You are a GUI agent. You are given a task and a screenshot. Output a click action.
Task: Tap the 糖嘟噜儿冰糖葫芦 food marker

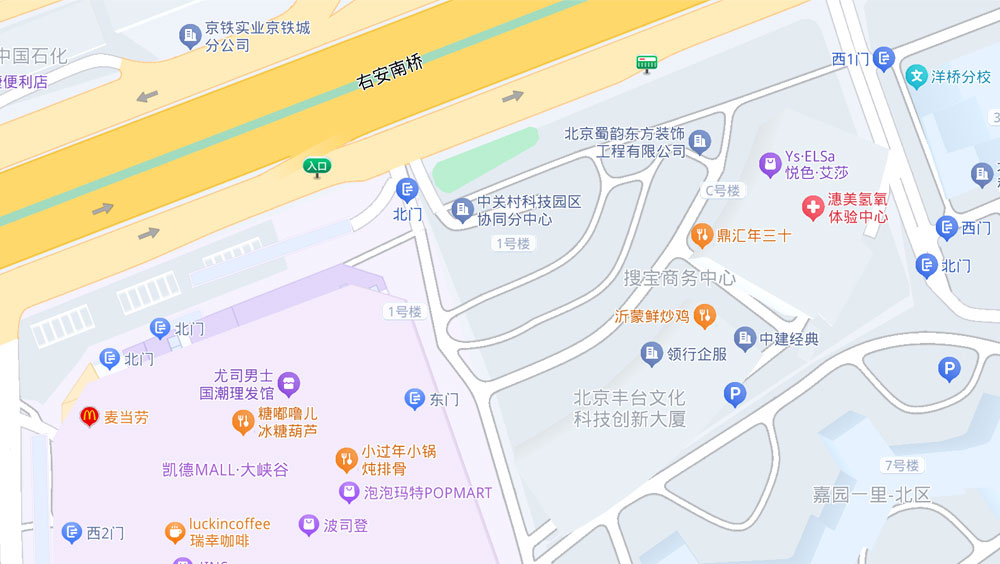coord(242,422)
